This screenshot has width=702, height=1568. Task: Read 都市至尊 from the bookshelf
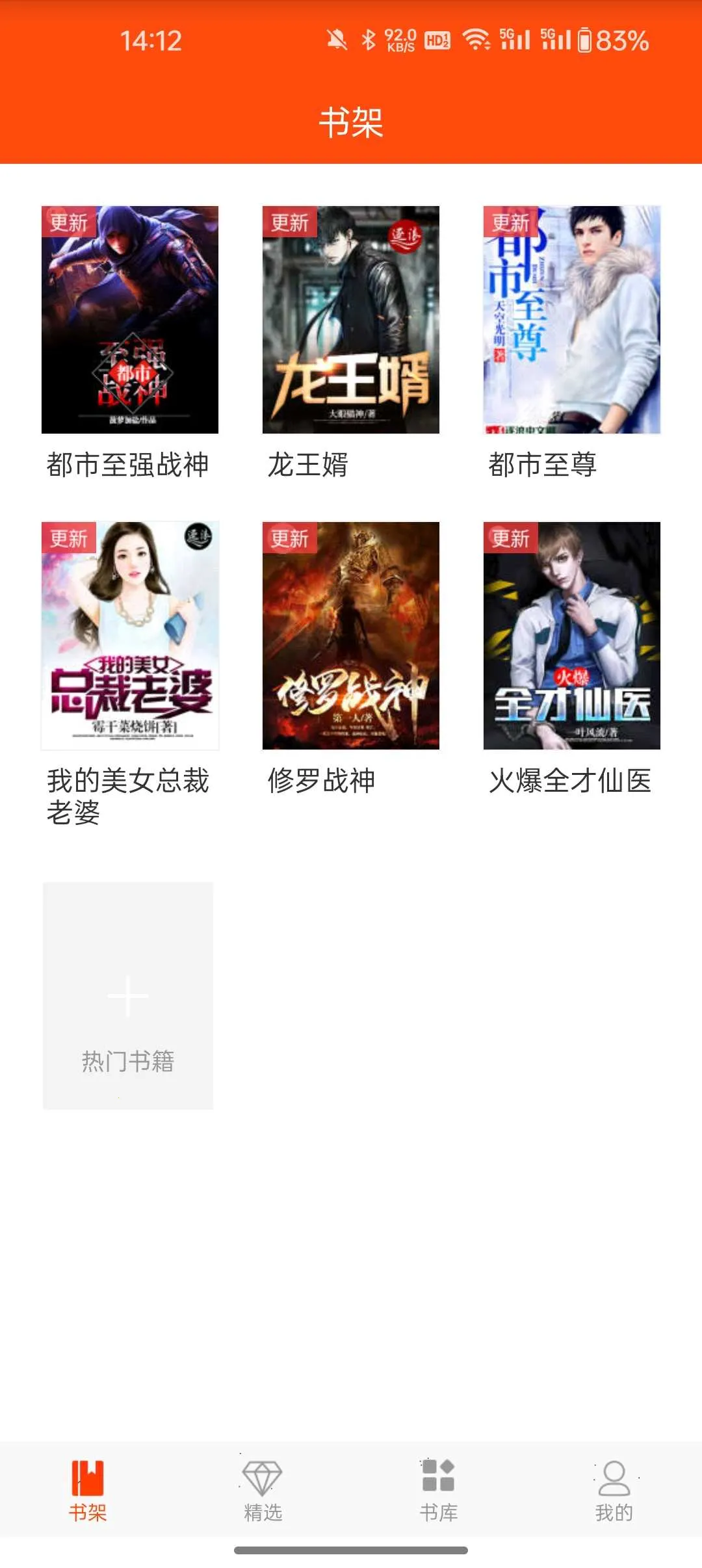[572, 320]
